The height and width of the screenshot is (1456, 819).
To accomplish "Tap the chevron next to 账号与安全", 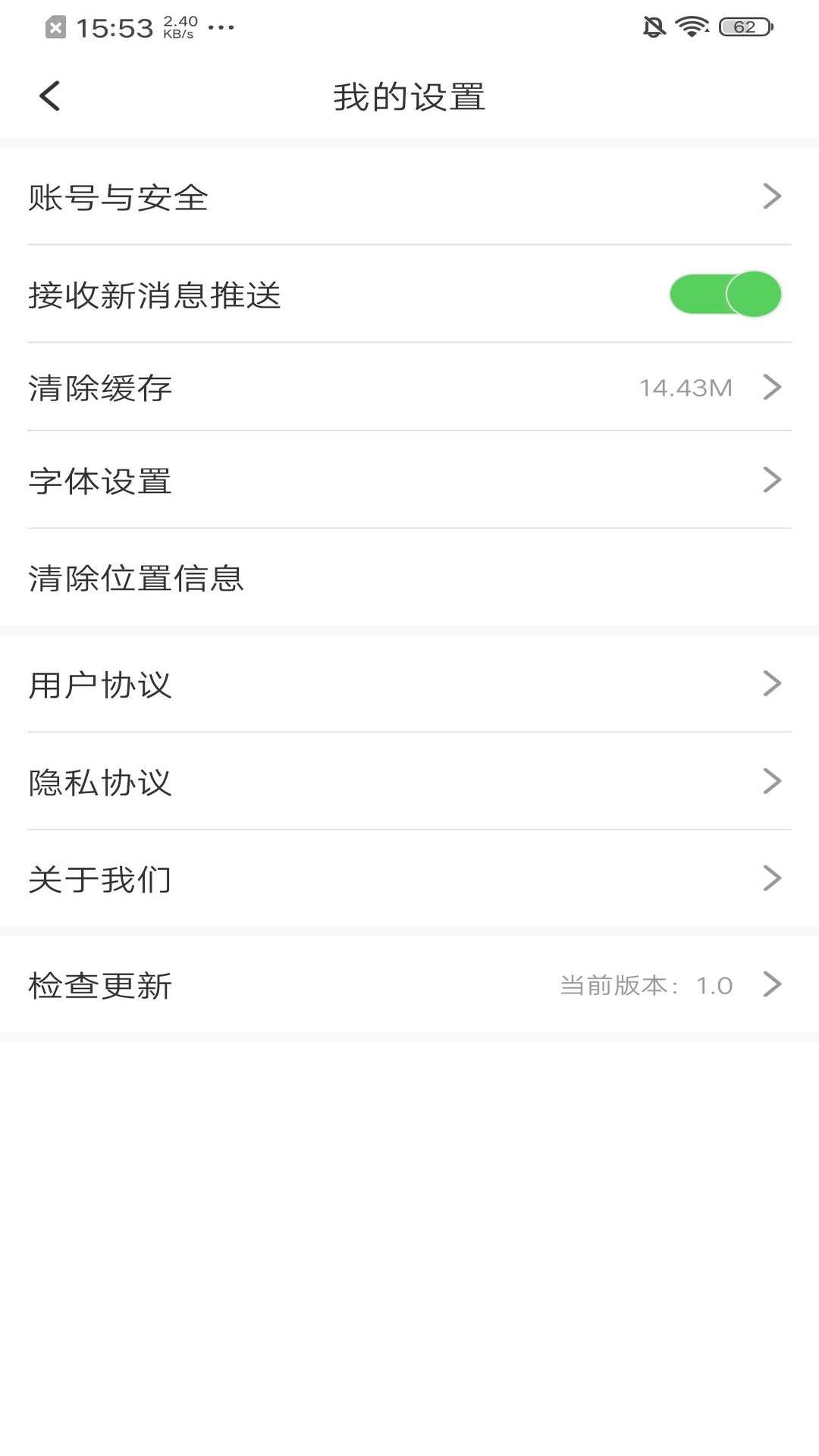I will 773,196.
